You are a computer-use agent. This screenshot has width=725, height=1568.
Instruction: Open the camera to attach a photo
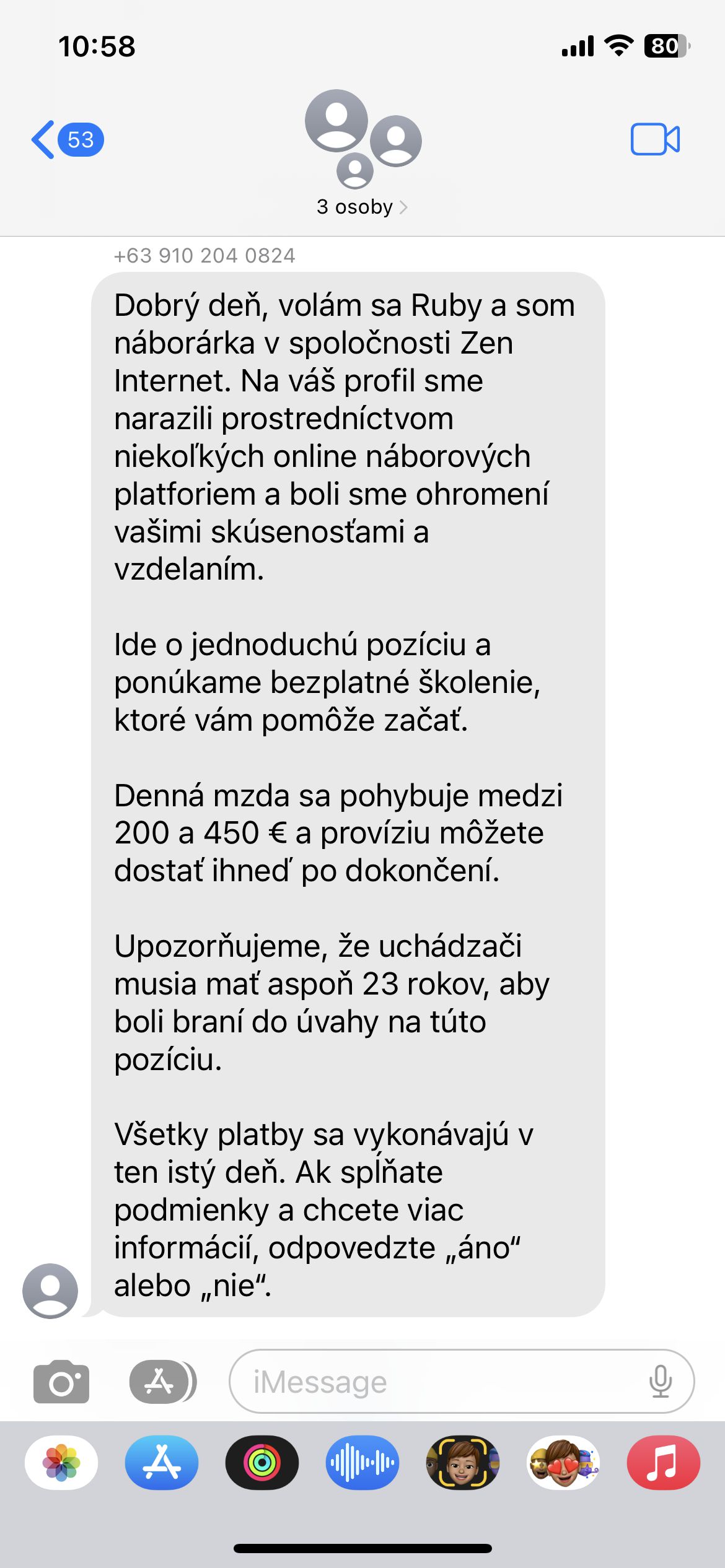(61, 1381)
